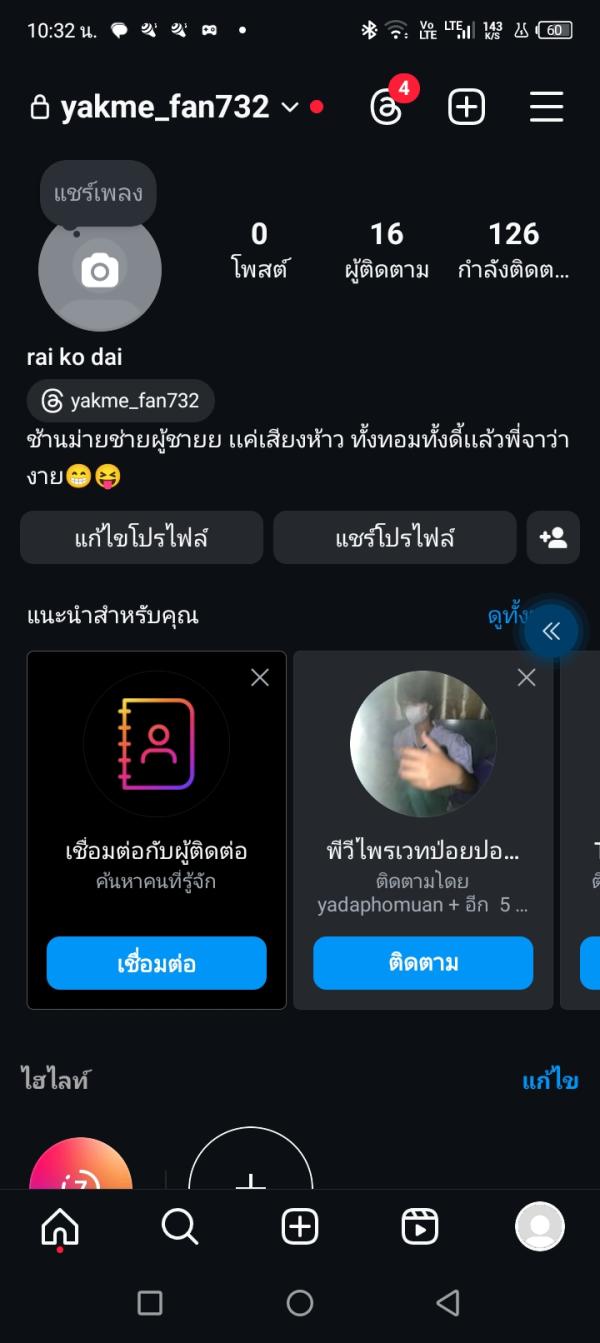Image resolution: width=600 pixels, height=1343 pixels.
Task: Tap แก้ไข next to ไฮไลท์
Action: click(550, 1080)
